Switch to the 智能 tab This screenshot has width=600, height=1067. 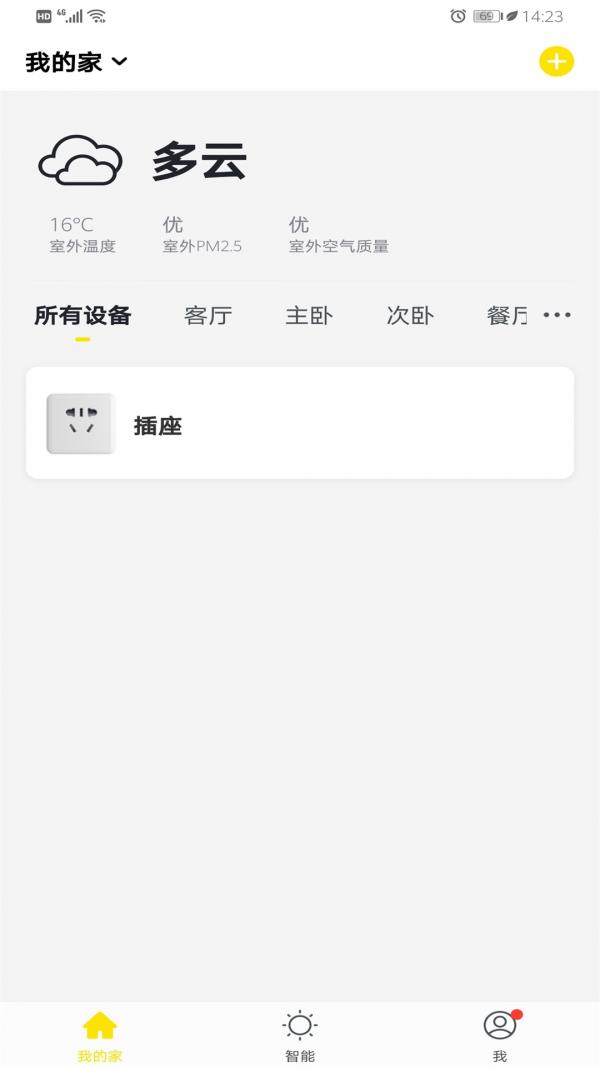pos(300,1035)
